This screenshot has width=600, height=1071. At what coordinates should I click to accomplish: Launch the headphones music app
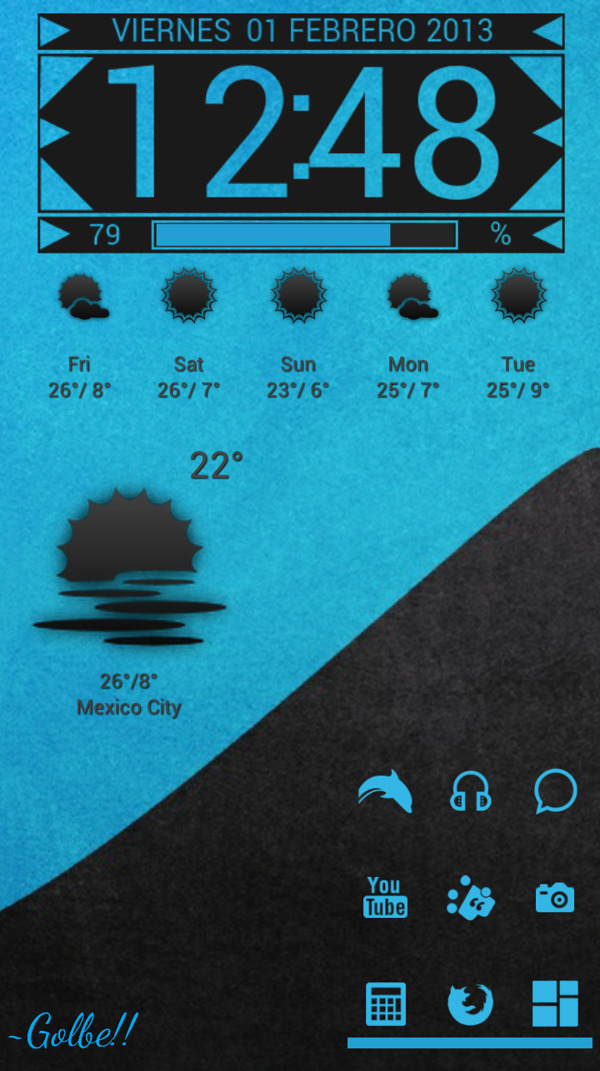(470, 793)
